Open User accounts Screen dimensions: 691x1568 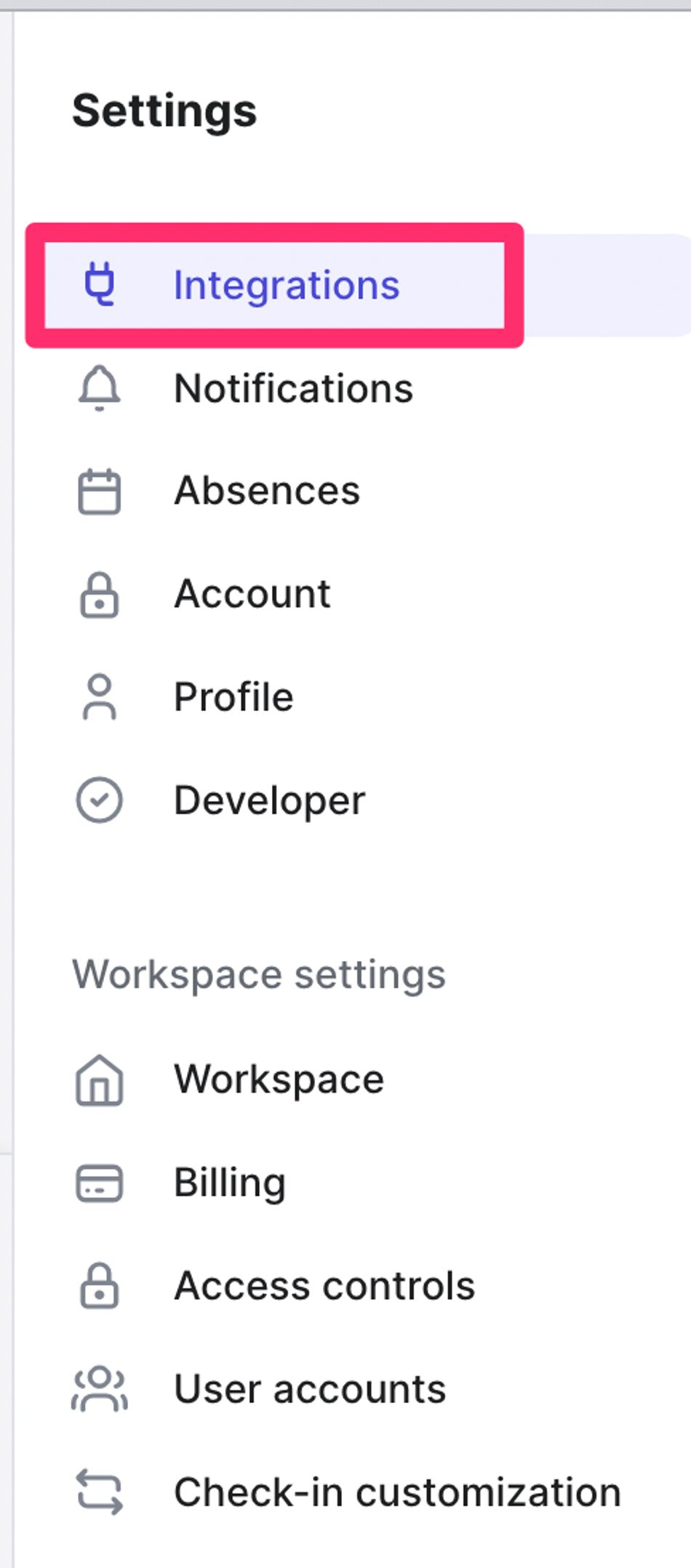tap(309, 1388)
